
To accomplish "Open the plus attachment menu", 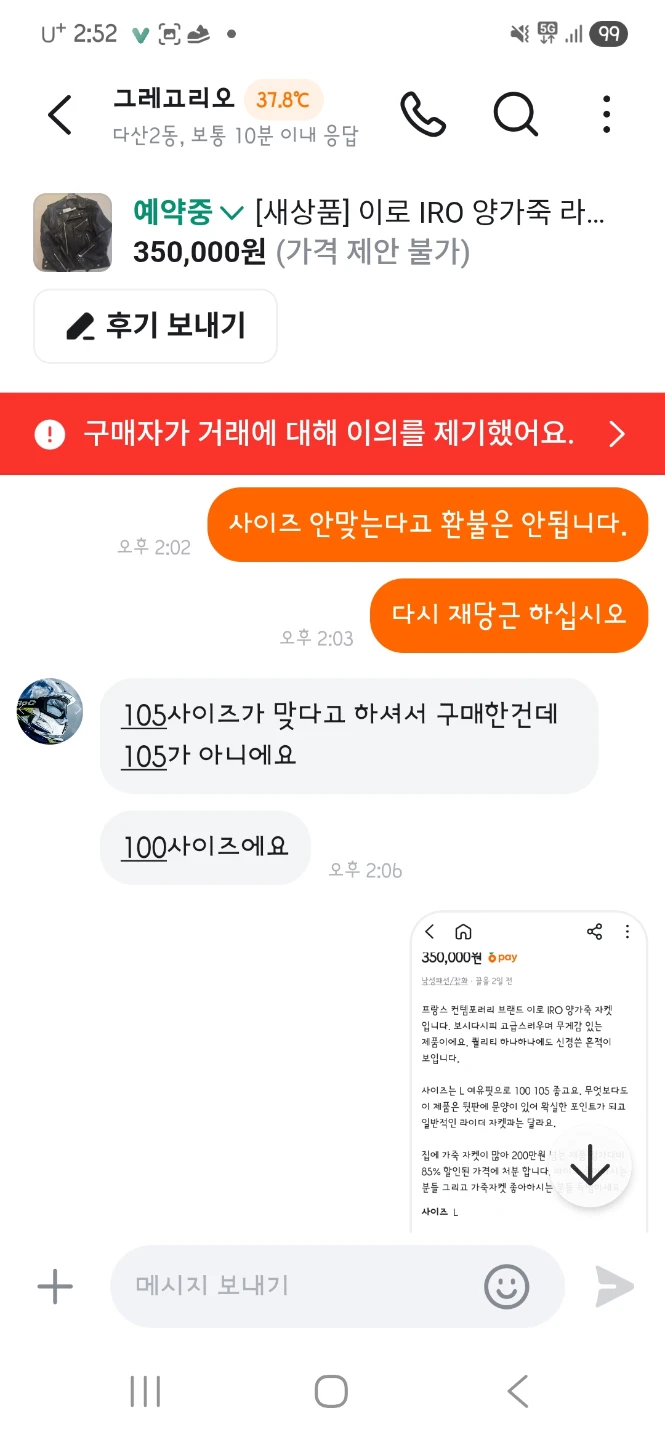I will [55, 1287].
